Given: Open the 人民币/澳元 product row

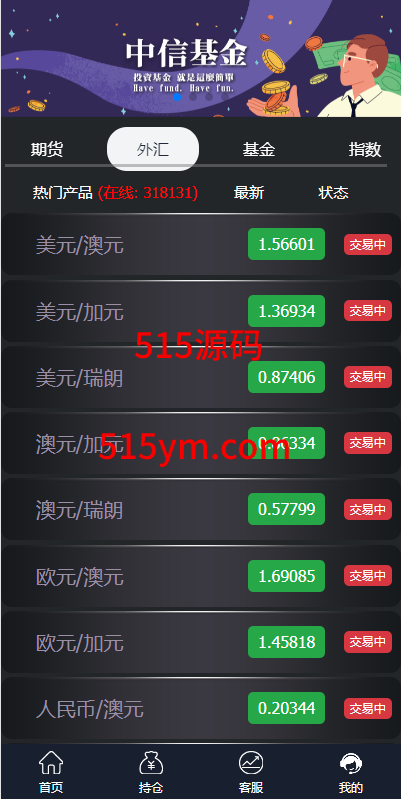Looking at the screenshot, I should tap(201, 708).
